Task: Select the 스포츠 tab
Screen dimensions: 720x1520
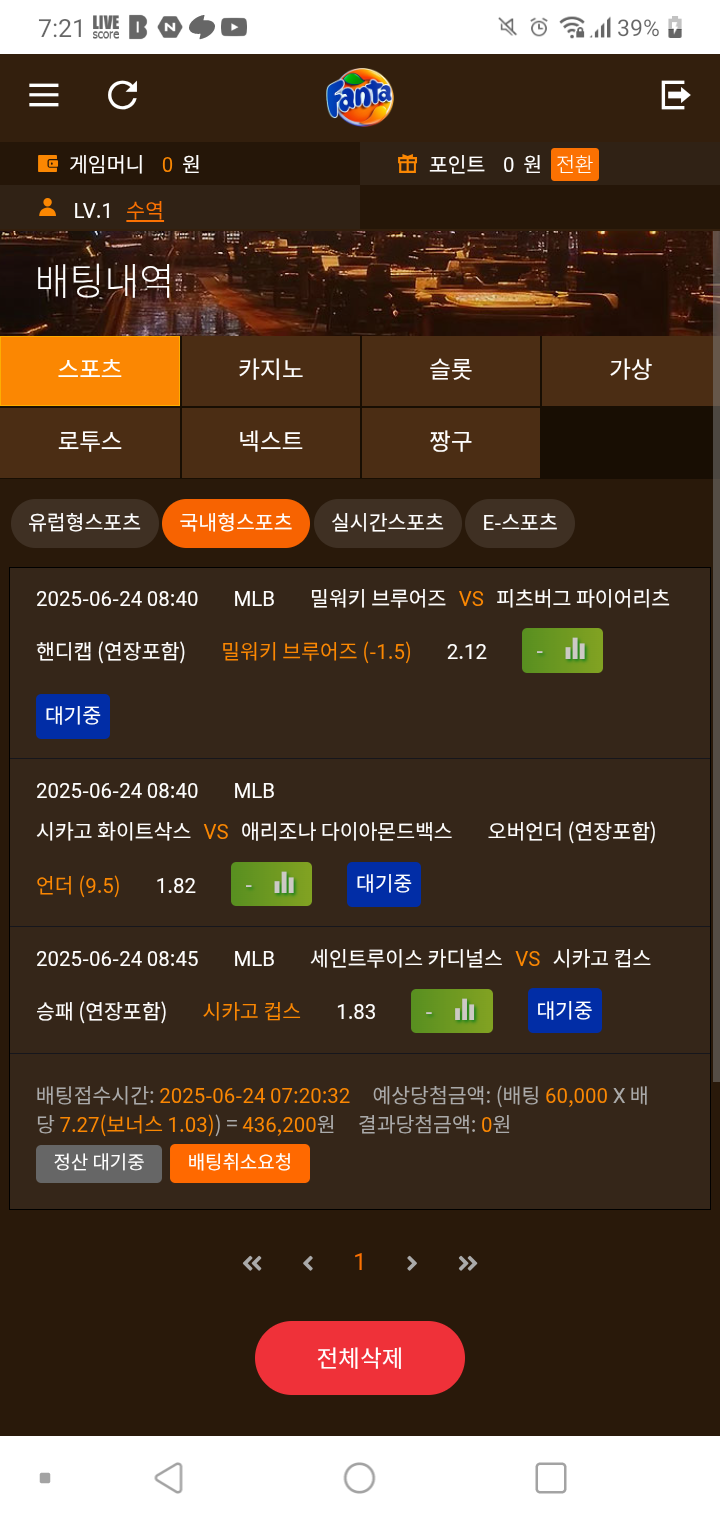Action: pos(90,370)
